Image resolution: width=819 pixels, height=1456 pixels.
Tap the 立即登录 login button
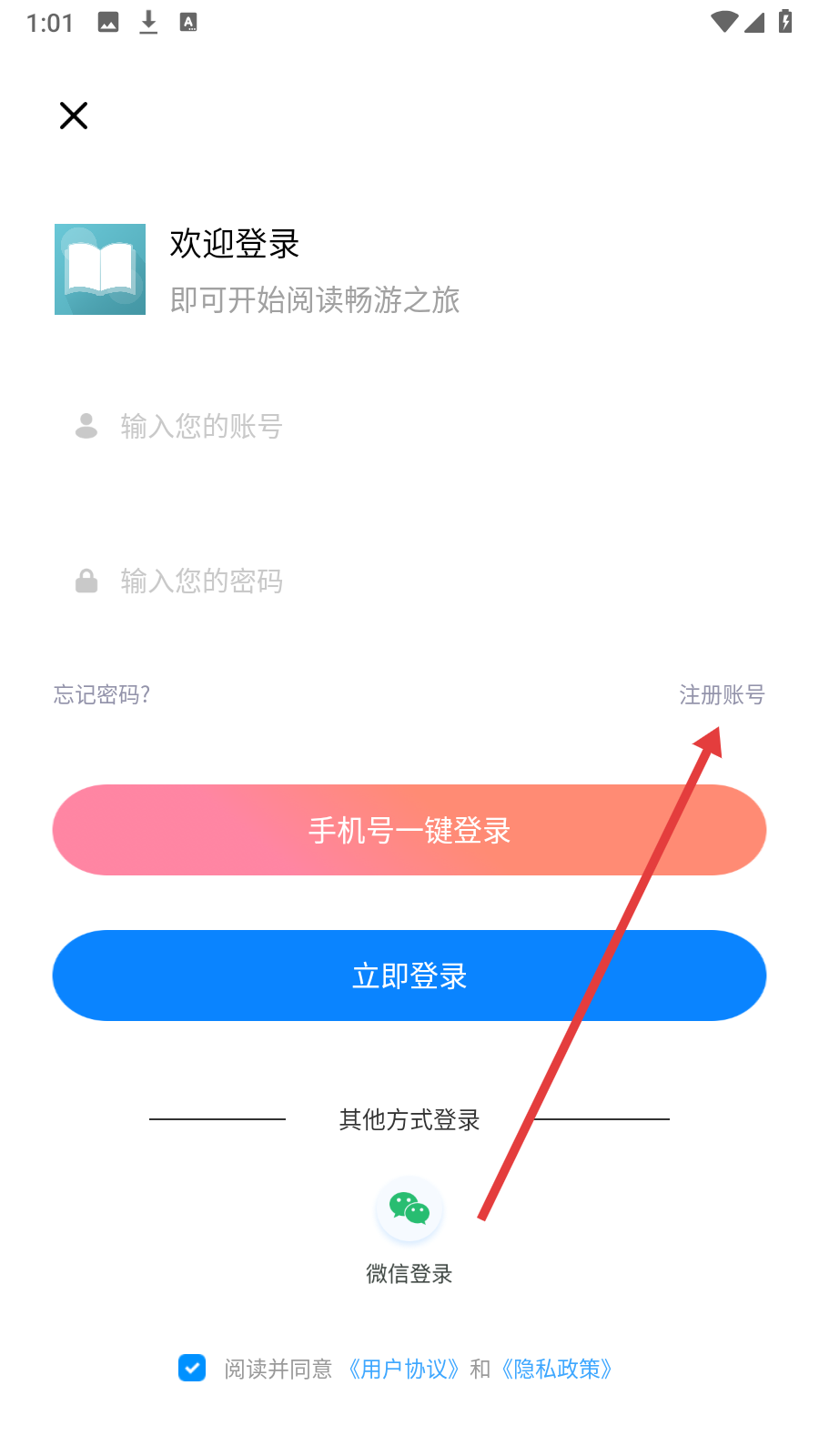(x=409, y=976)
